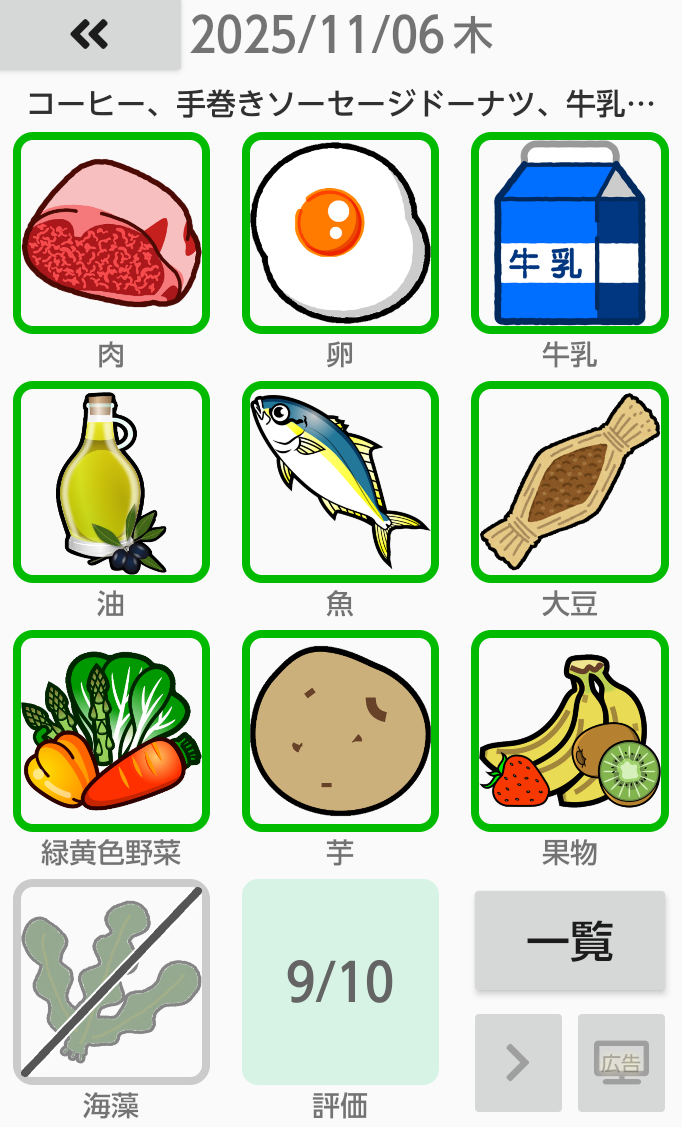This screenshot has width=682, height=1127.
Task: Toggle the 魚 (fish) food tile
Action: pos(340,482)
